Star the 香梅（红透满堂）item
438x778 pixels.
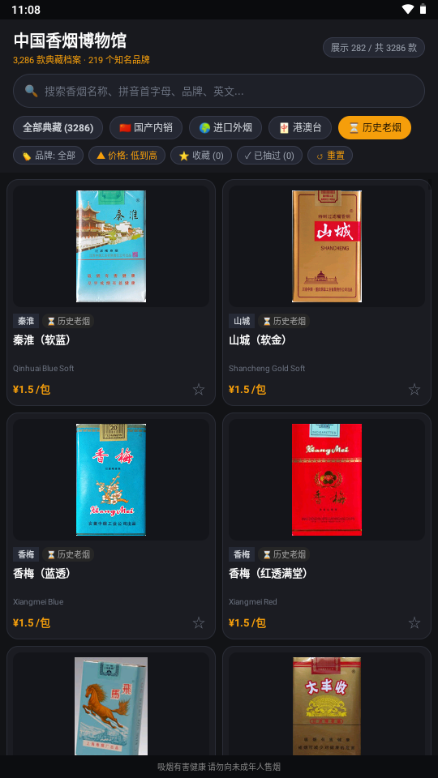point(414,623)
